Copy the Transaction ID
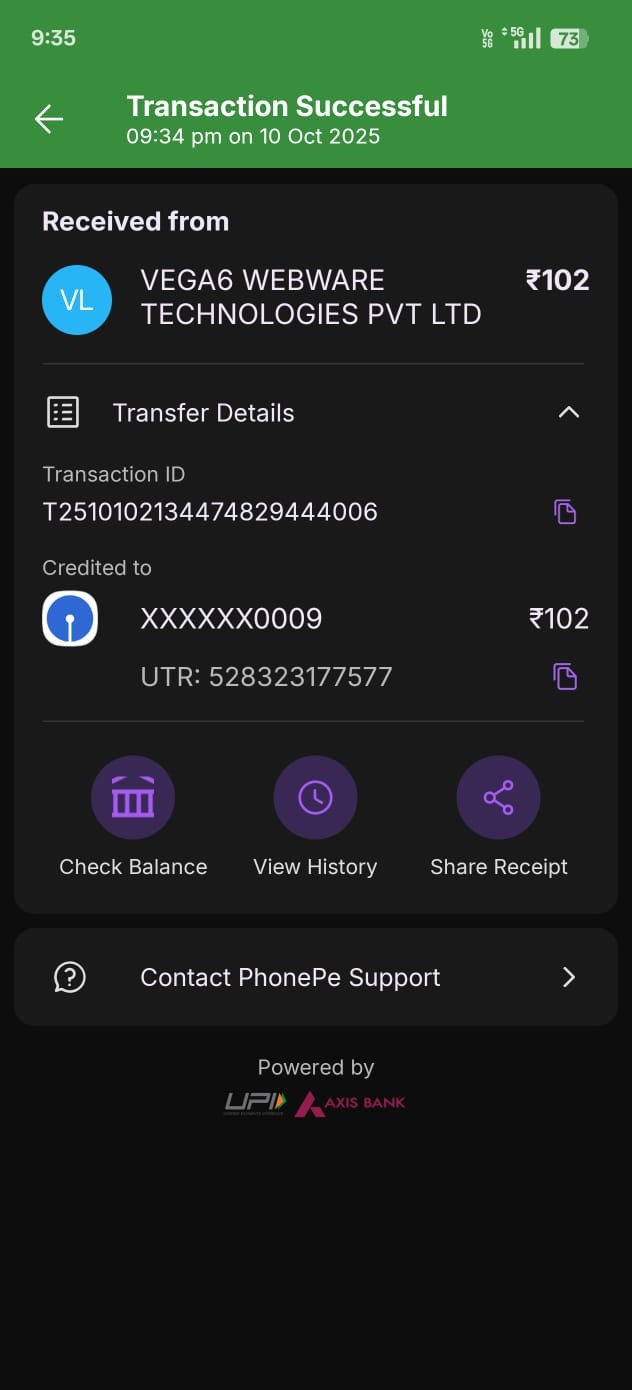This screenshot has height=1390, width=632. (565, 512)
